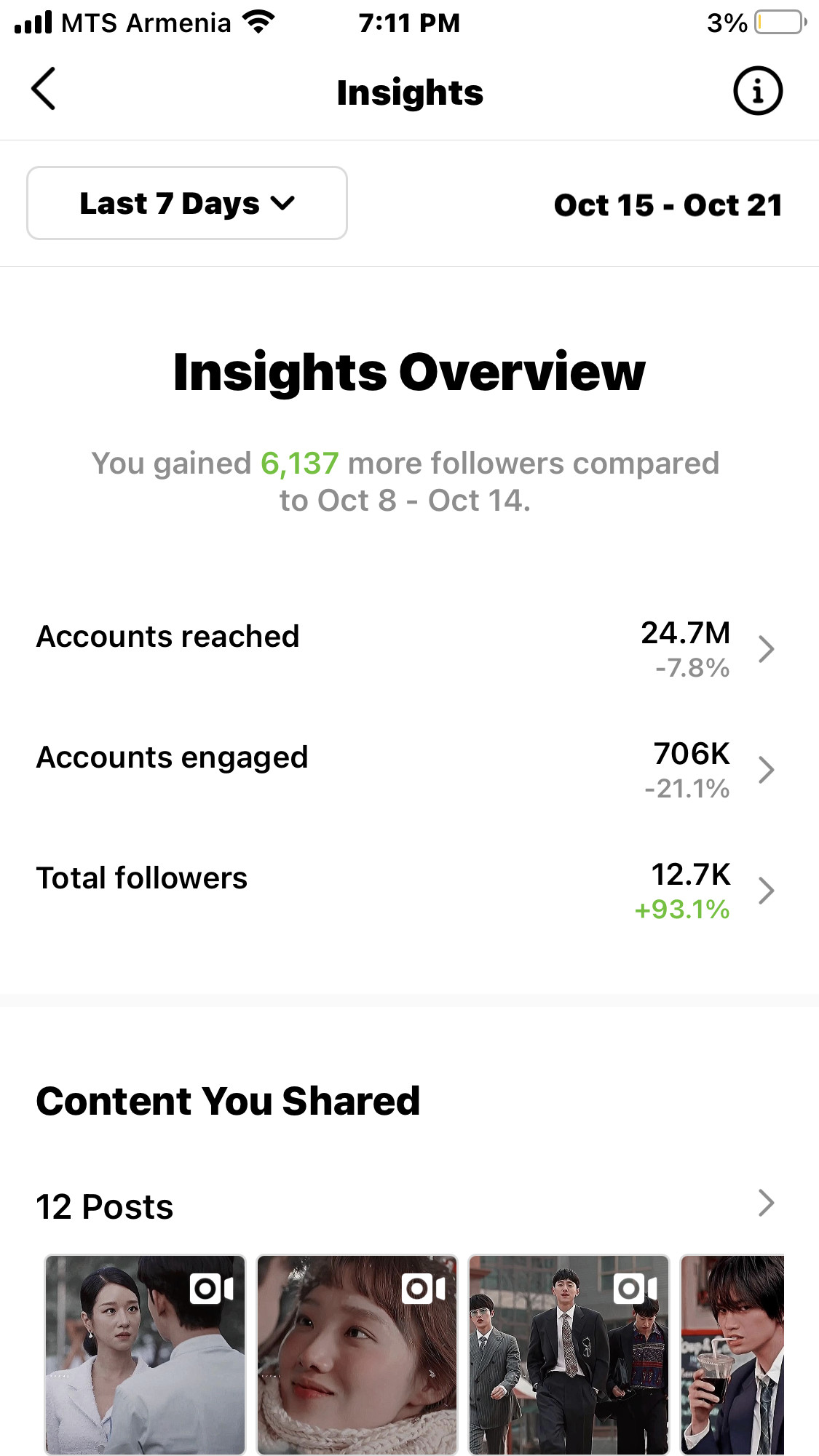
Task: Open the info icon in header
Action: [757, 92]
